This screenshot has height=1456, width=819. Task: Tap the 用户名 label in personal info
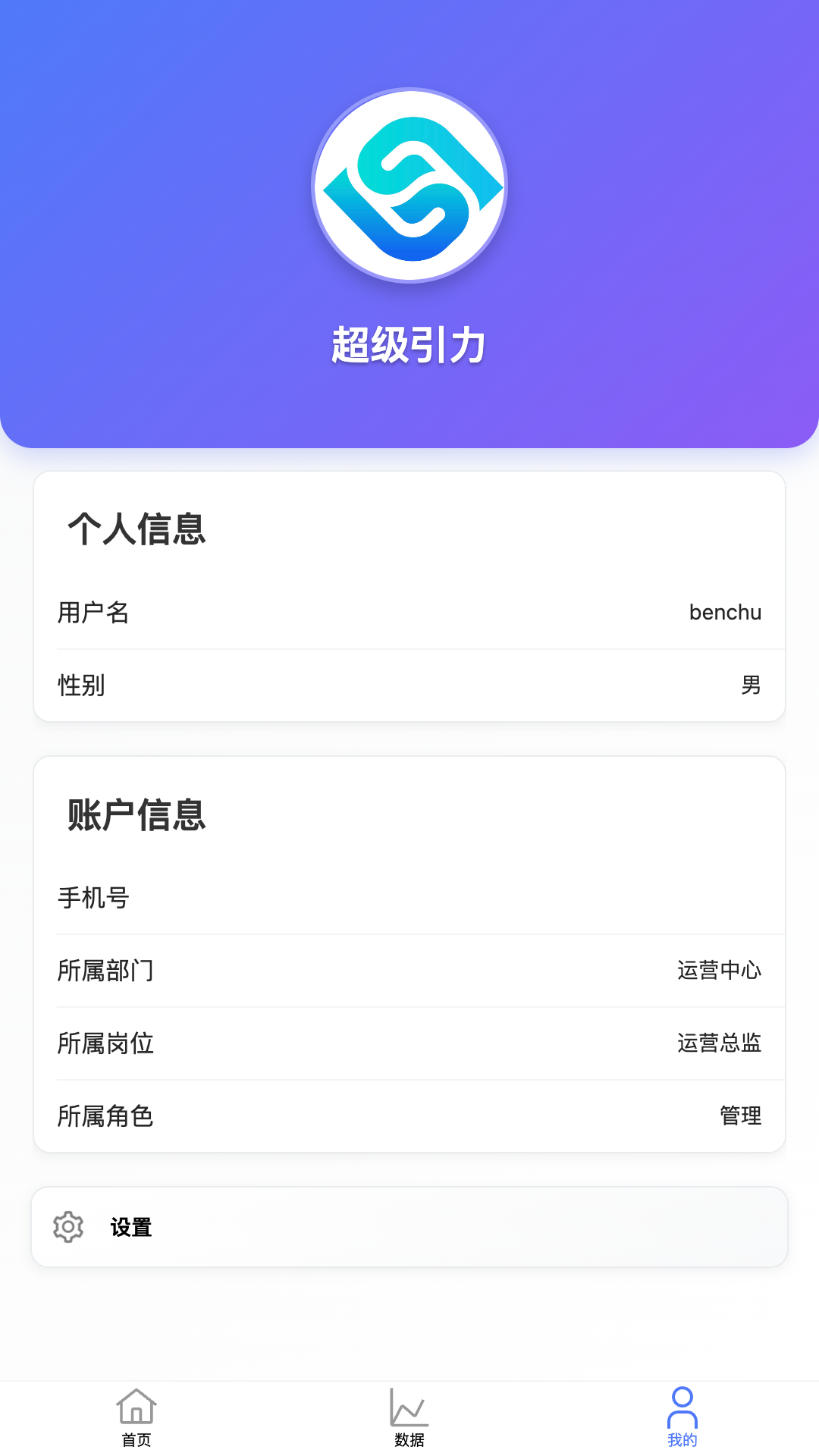(x=94, y=613)
